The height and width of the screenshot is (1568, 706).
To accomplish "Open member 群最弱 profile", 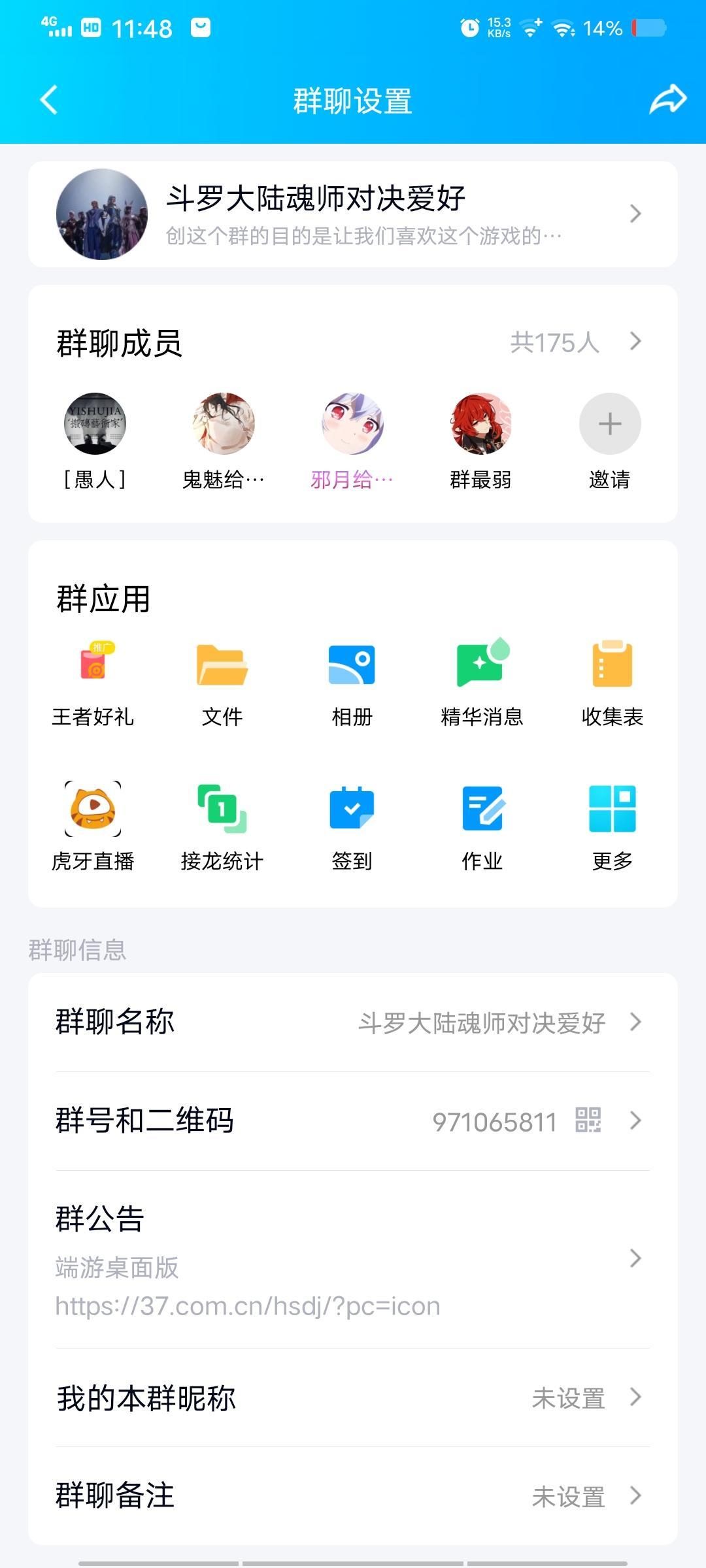I will pos(480,424).
